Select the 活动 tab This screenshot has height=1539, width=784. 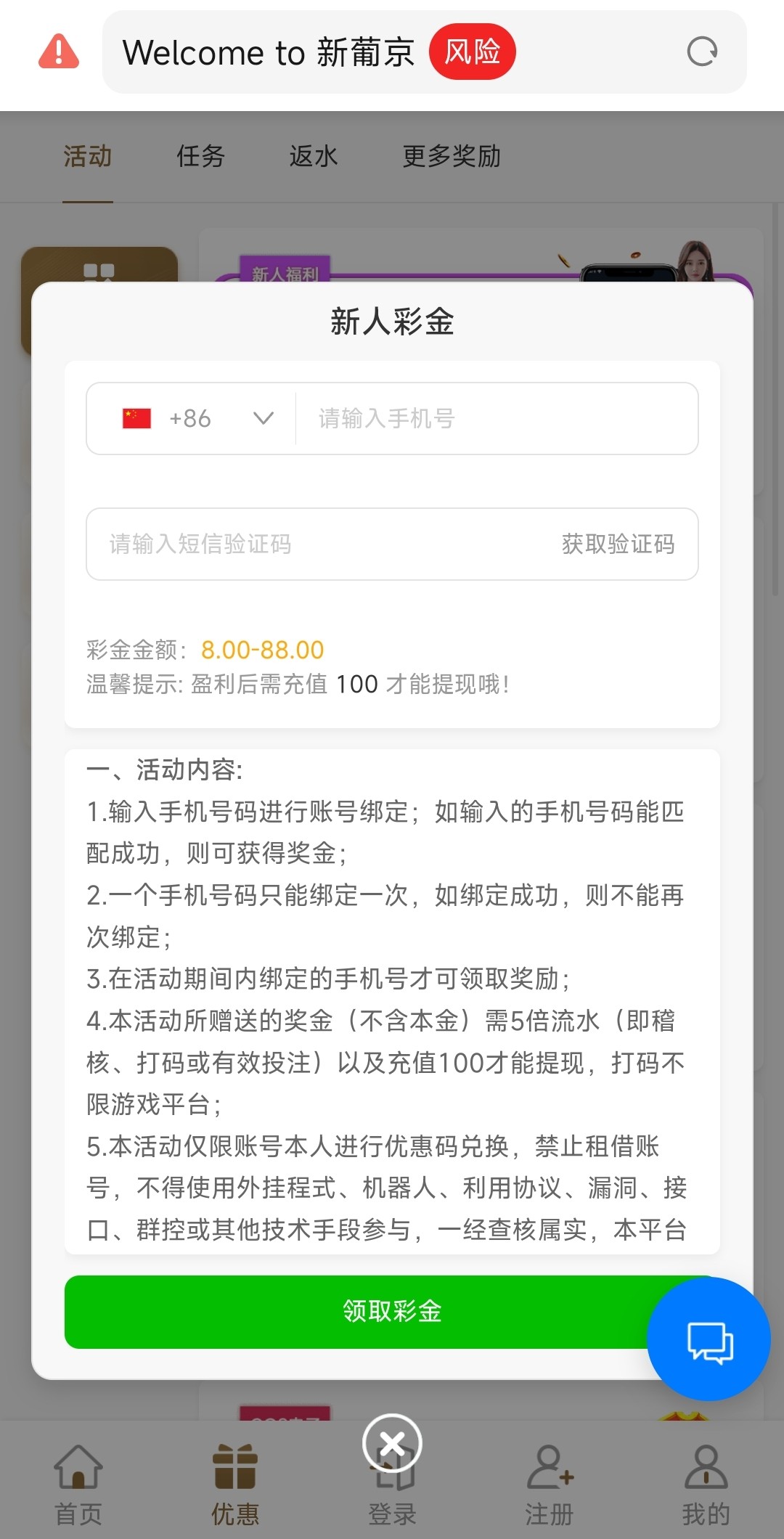coord(87,156)
